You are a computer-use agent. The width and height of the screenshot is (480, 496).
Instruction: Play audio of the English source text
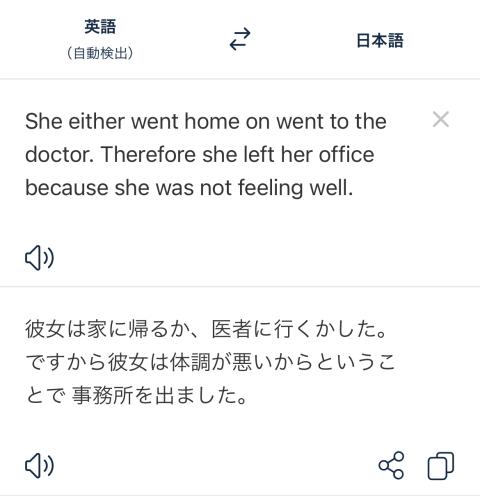click(39, 258)
